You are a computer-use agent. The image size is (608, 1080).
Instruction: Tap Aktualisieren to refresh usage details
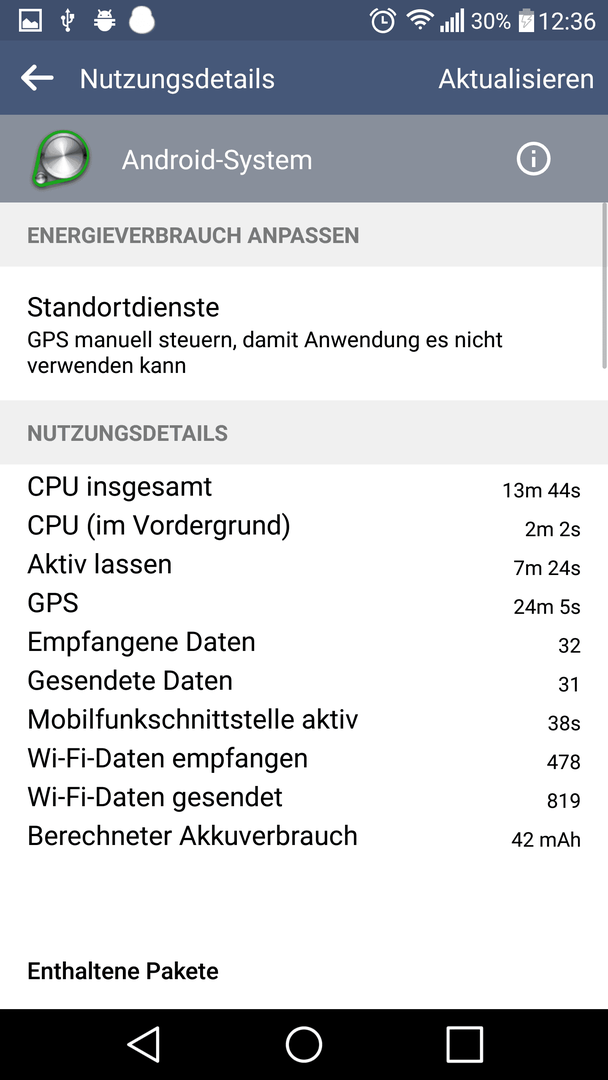click(516, 79)
